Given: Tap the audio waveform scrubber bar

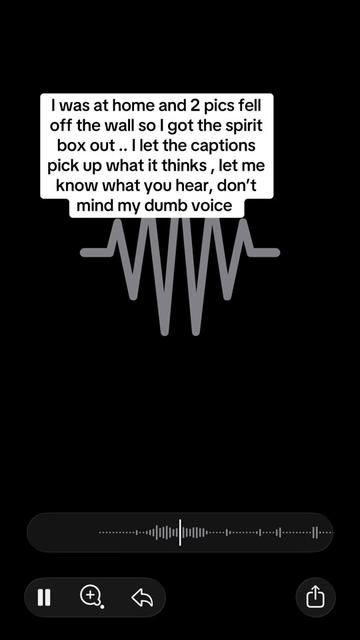Looking at the screenshot, I should (x=180, y=533).
